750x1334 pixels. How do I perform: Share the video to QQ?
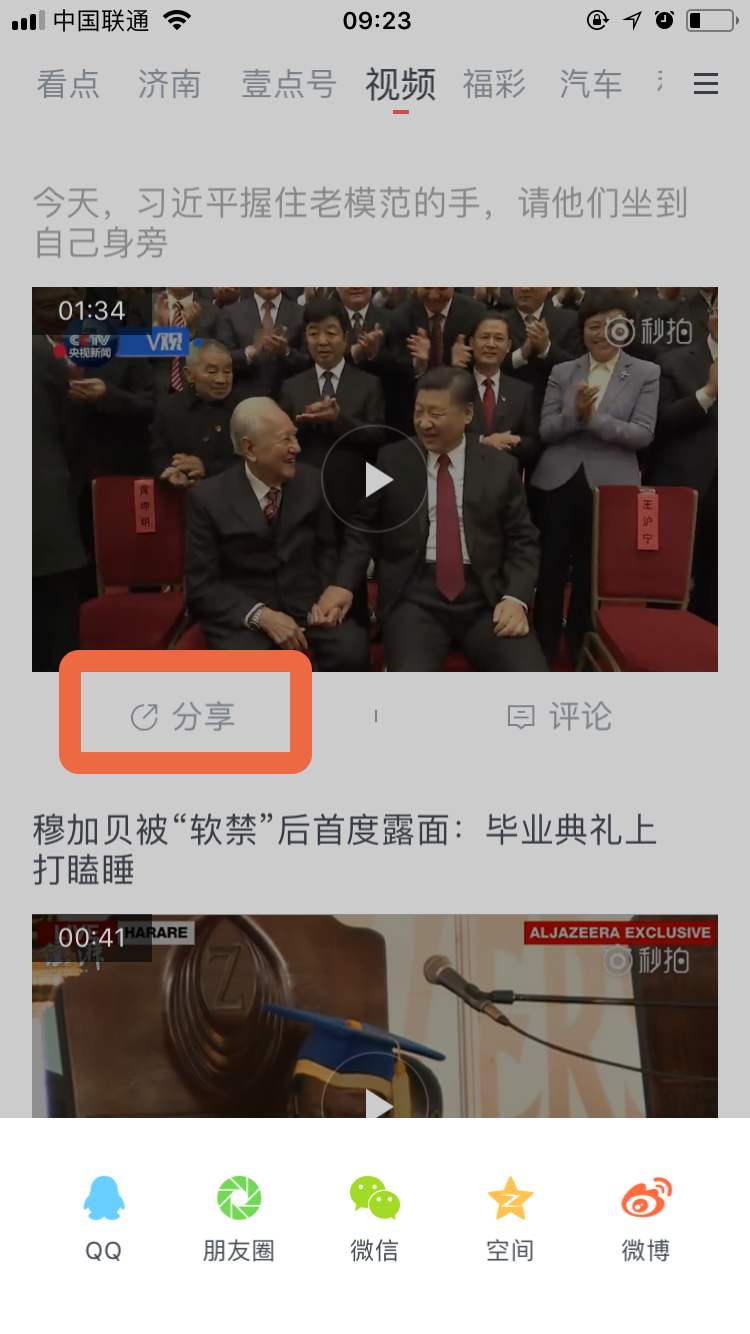coord(104,1215)
